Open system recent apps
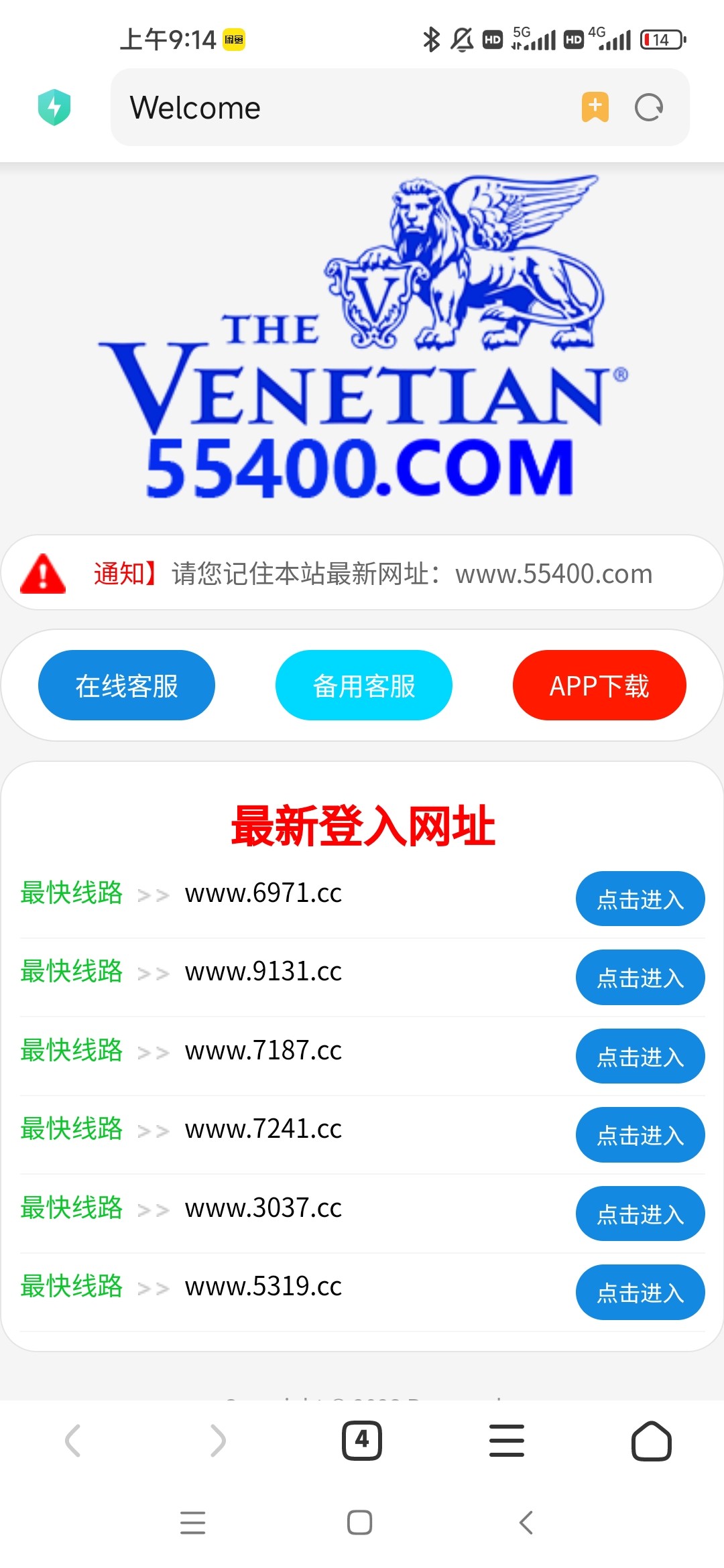The height and width of the screenshot is (1568, 724). click(x=193, y=1522)
